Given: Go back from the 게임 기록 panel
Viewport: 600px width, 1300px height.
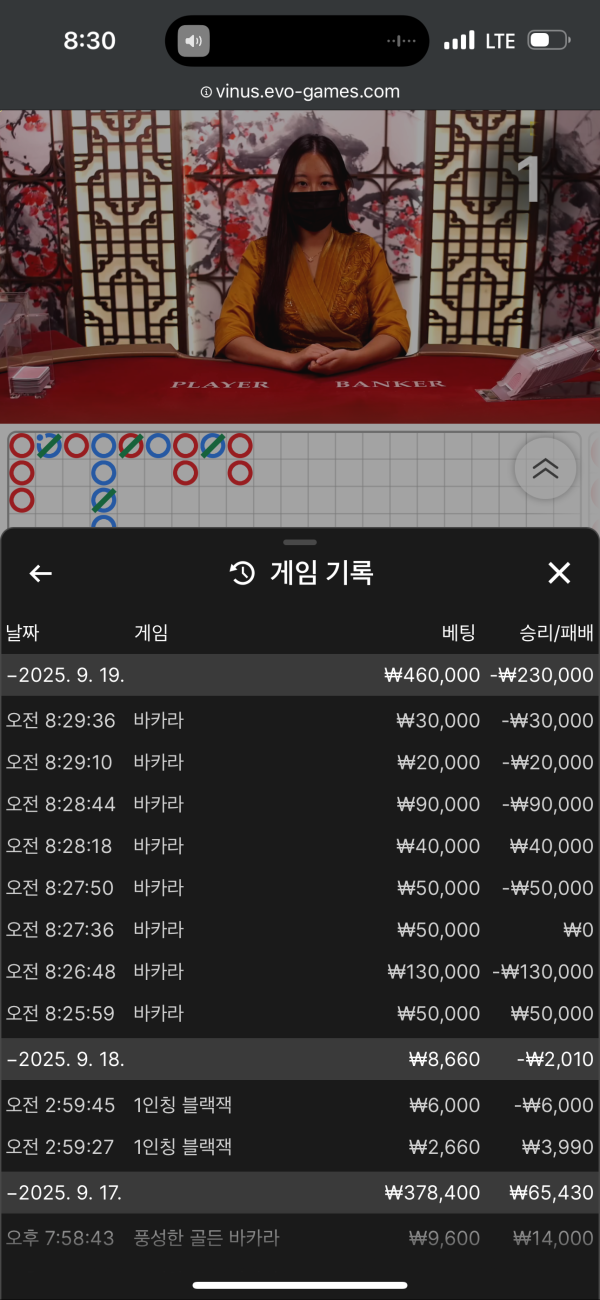Looking at the screenshot, I should tap(40, 573).
